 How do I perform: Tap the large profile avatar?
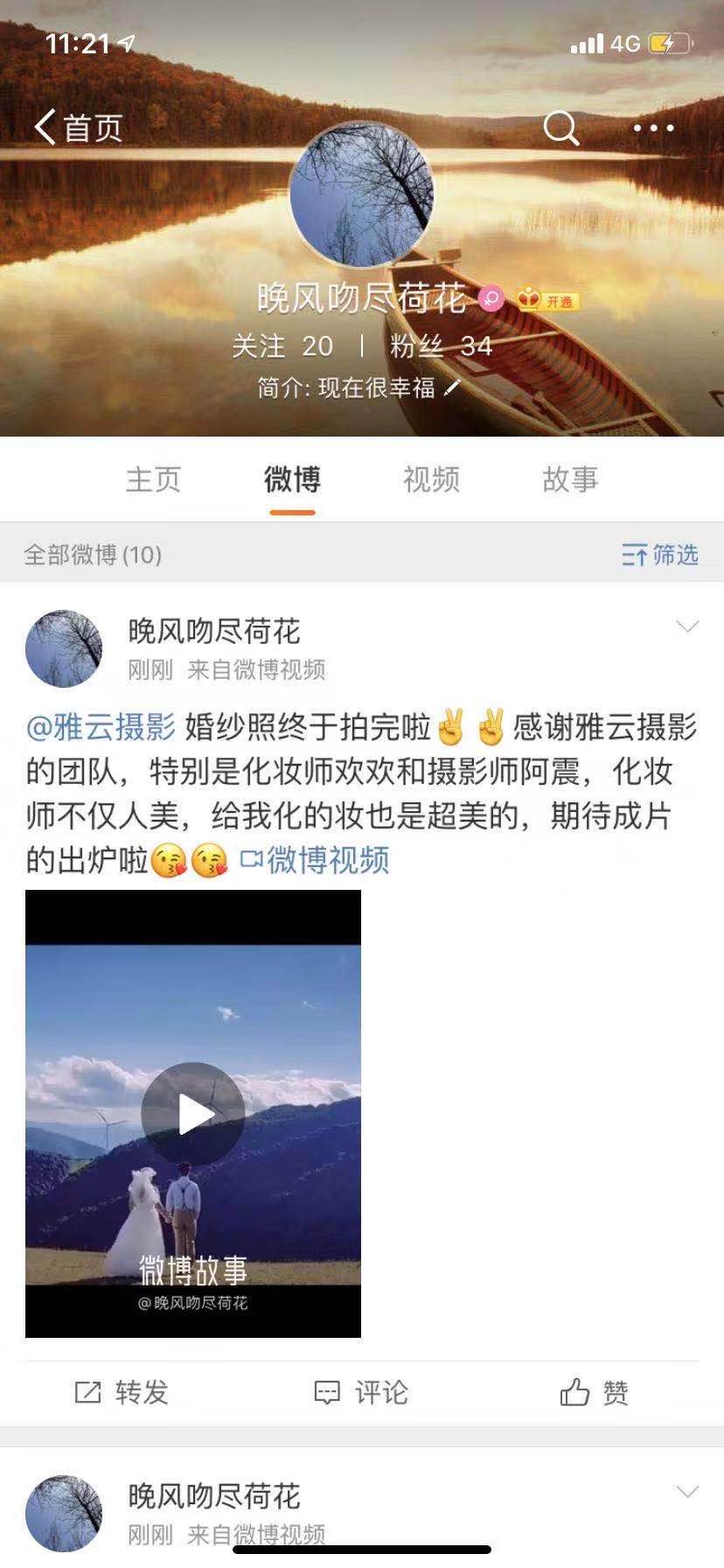click(361, 193)
